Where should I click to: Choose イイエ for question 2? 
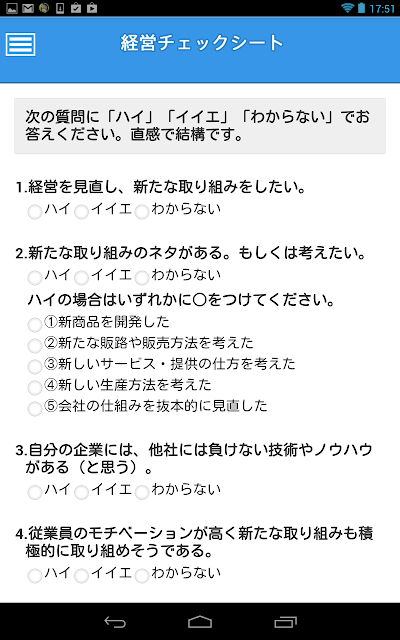click(x=81, y=278)
